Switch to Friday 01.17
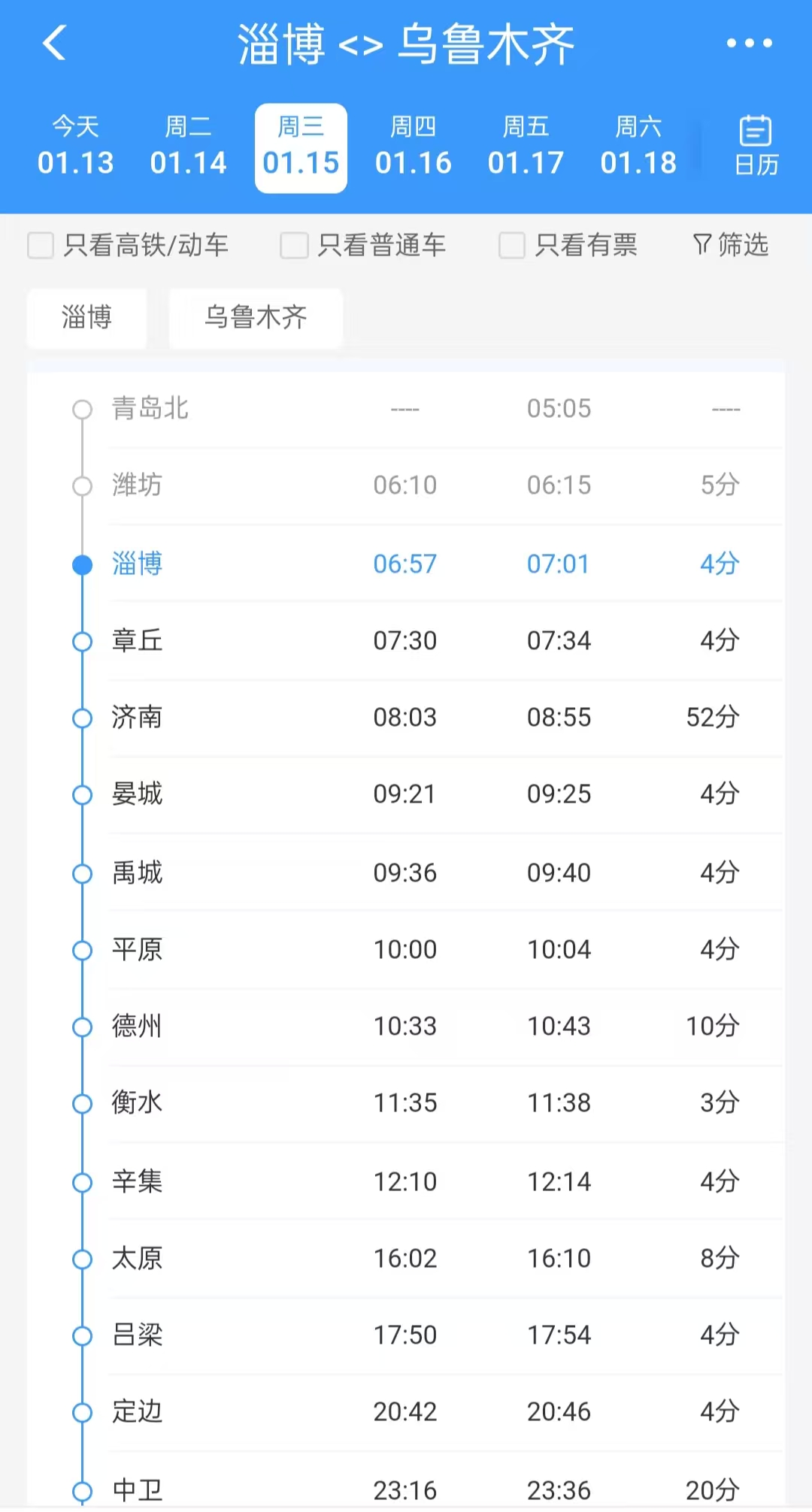Image resolution: width=812 pixels, height=1512 pixels. click(x=526, y=147)
